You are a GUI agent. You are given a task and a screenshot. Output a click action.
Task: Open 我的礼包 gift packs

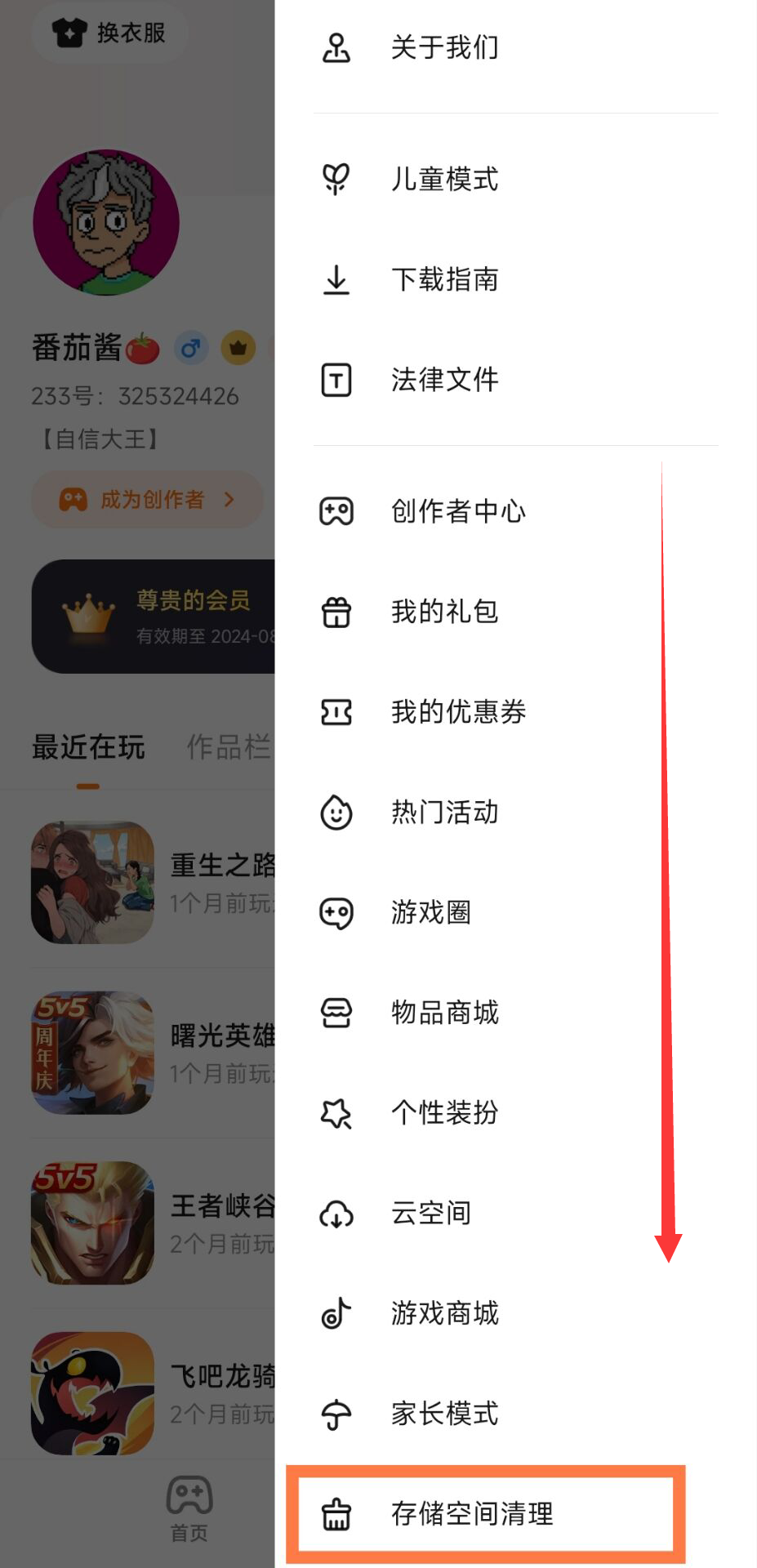click(x=443, y=612)
